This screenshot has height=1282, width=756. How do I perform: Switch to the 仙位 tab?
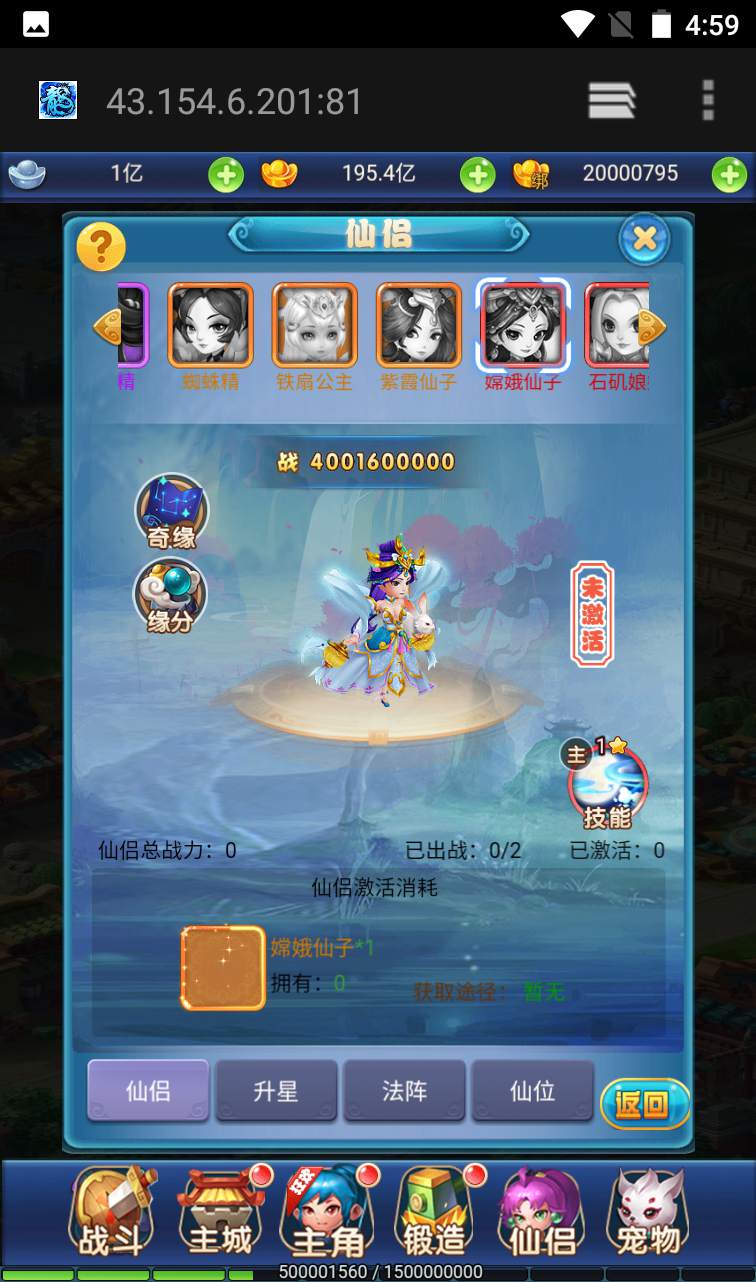point(532,1091)
